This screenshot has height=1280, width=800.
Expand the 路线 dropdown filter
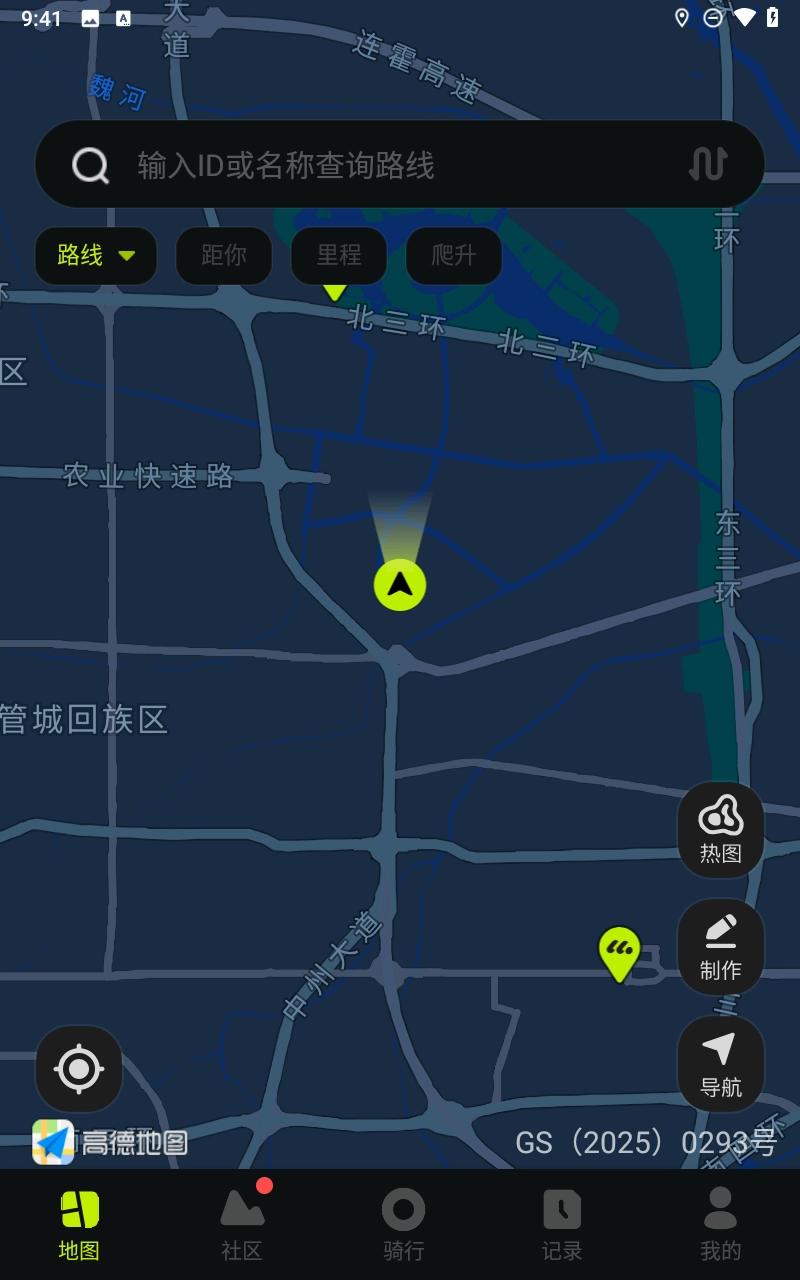pos(96,256)
